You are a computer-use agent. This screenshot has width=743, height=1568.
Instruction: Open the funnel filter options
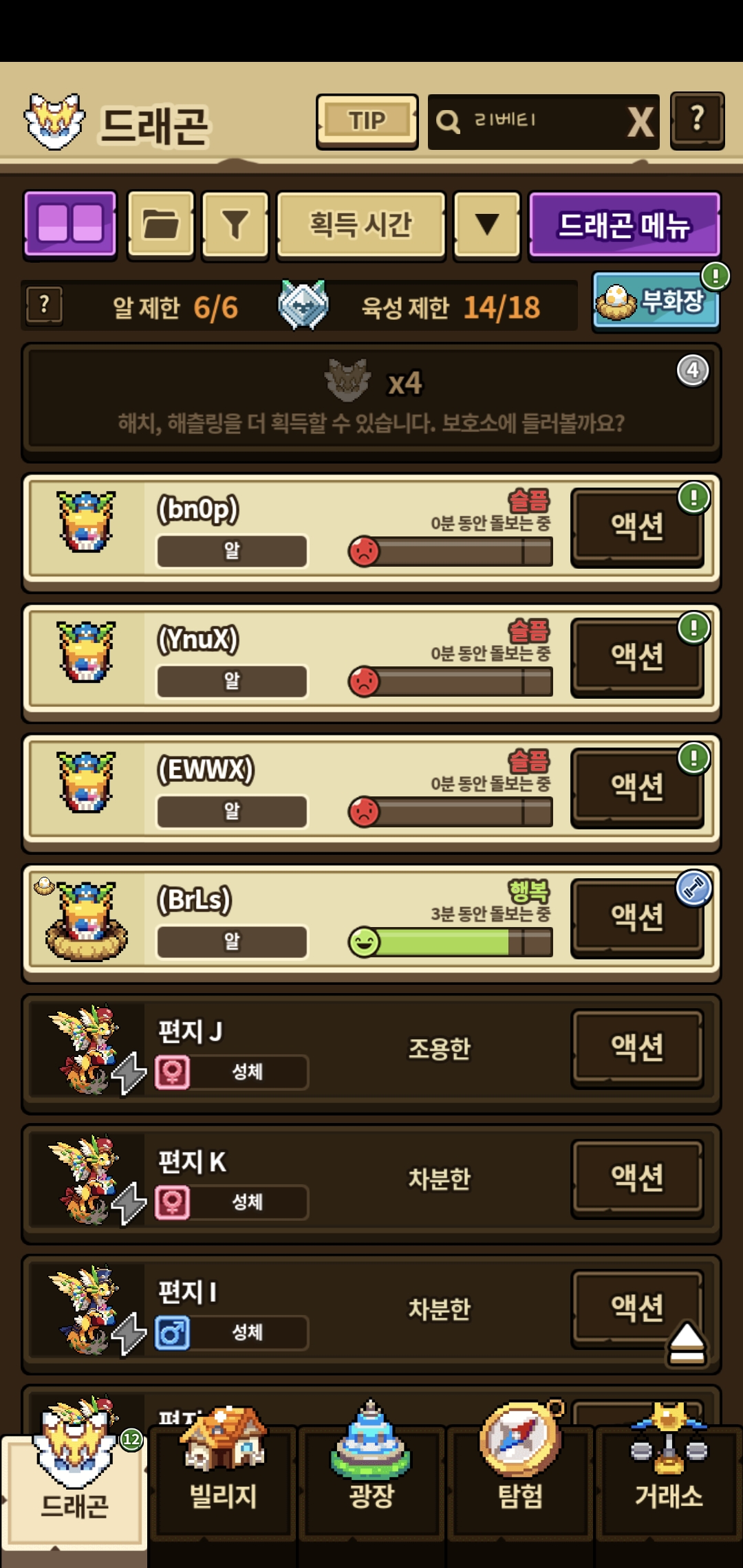click(x=235, y=224)
